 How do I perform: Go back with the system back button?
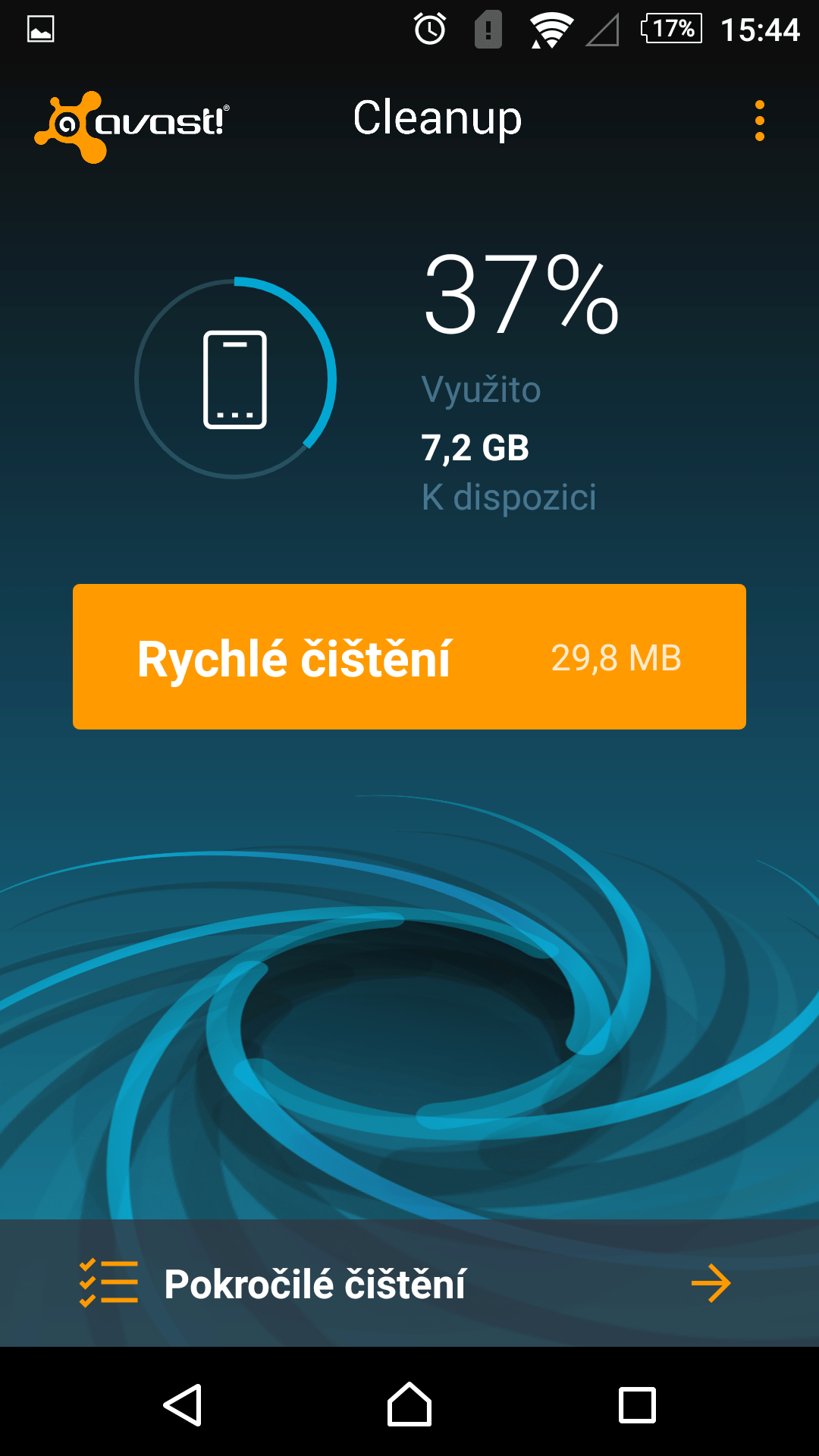183,1405
